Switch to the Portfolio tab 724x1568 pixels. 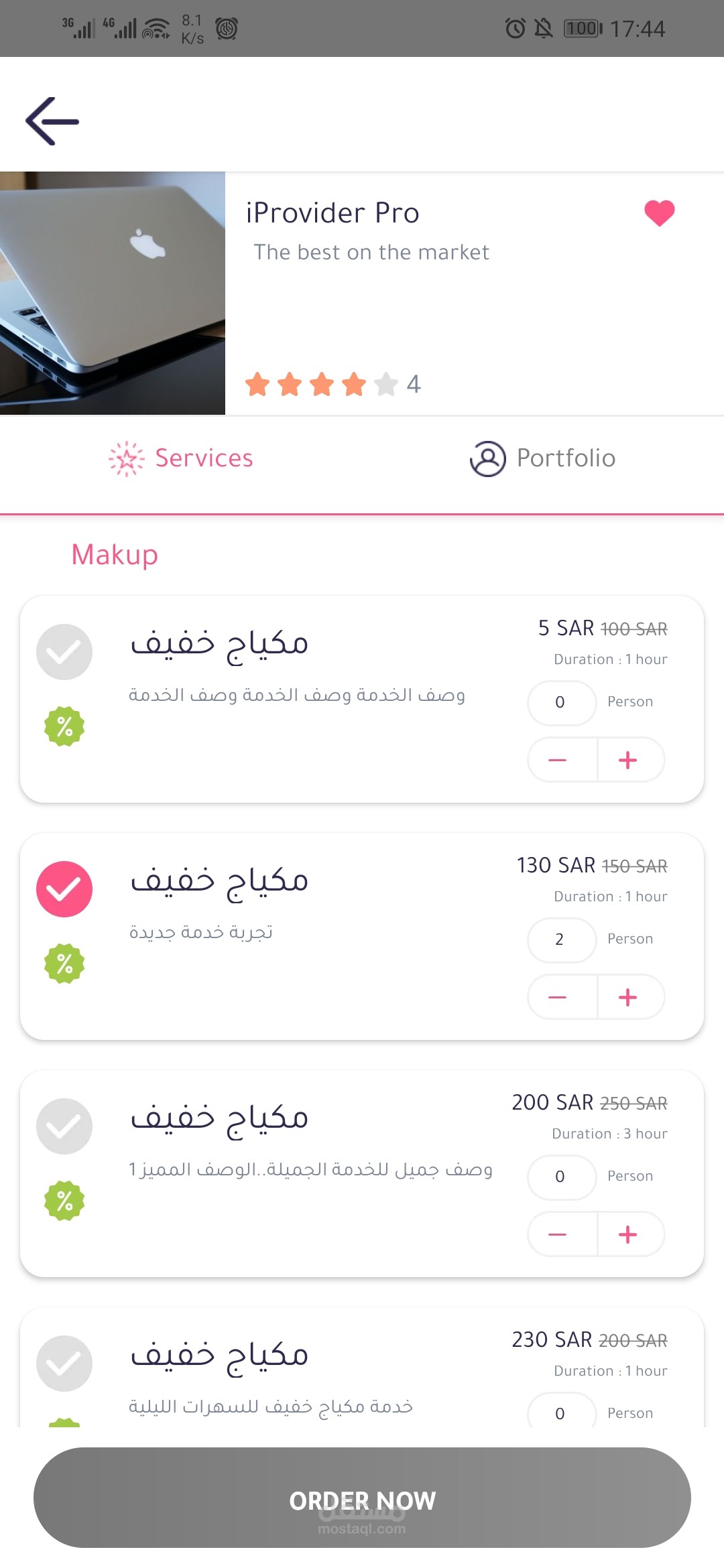pos(543,458)
